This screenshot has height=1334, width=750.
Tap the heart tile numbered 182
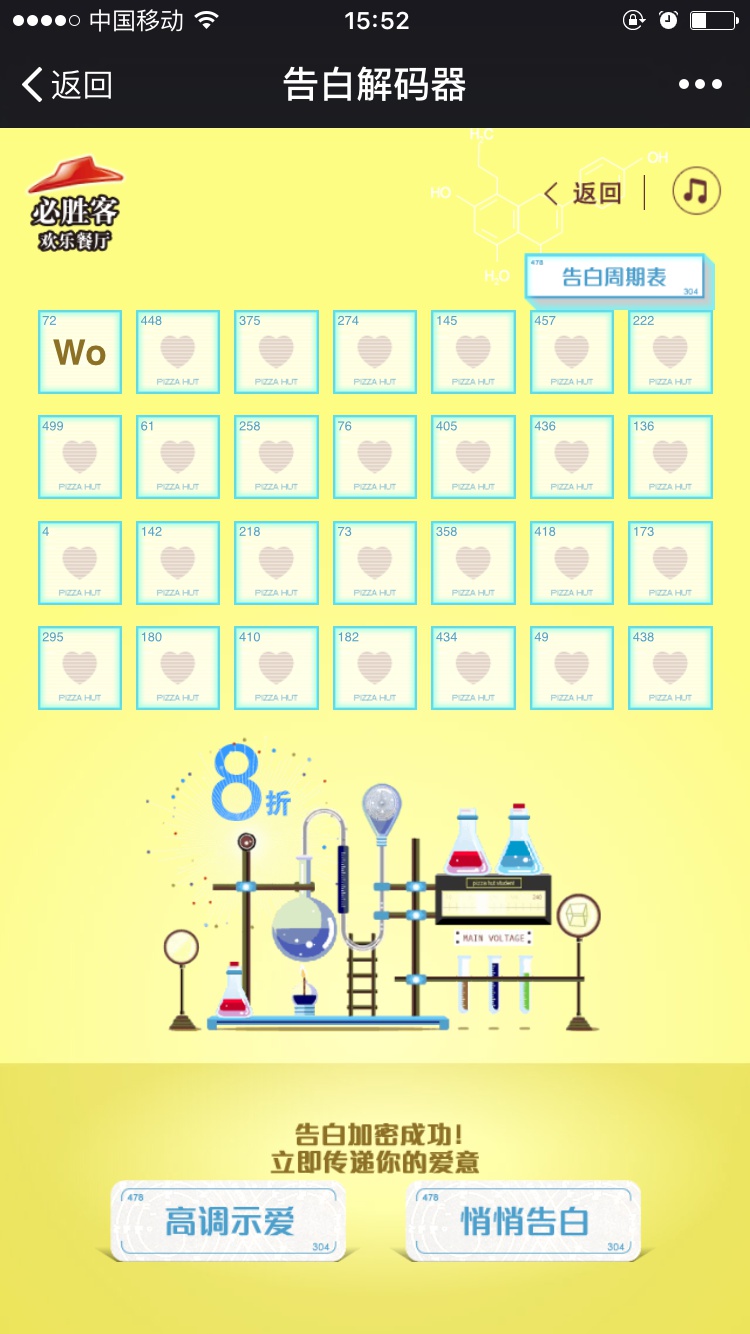coord(375,668)
